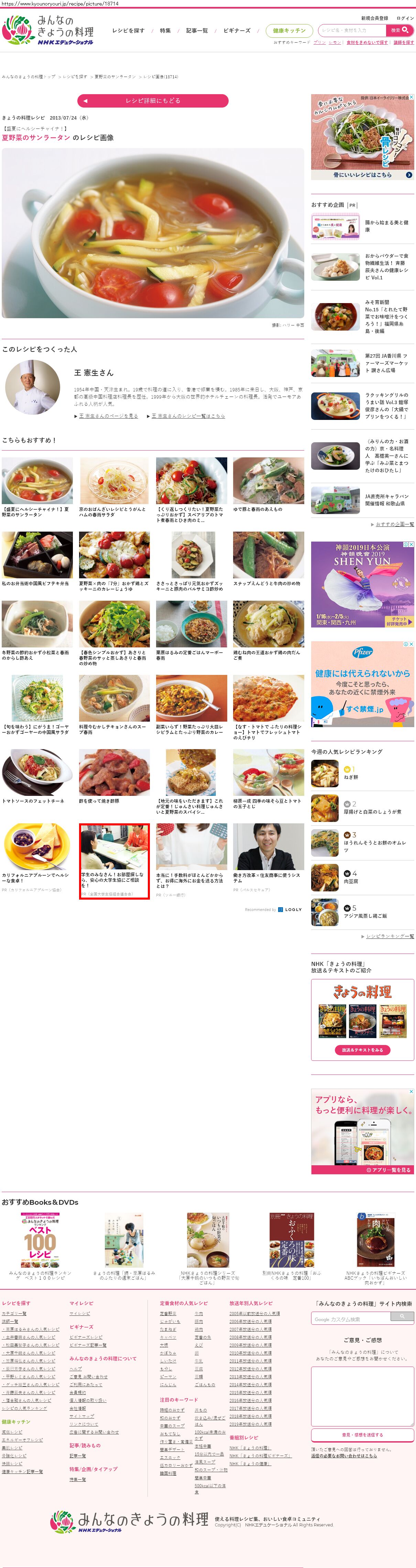Open the 健康キッチン button
This screenshot has width=416, height=1568.
pyautogui.click(x=289, y=31)
